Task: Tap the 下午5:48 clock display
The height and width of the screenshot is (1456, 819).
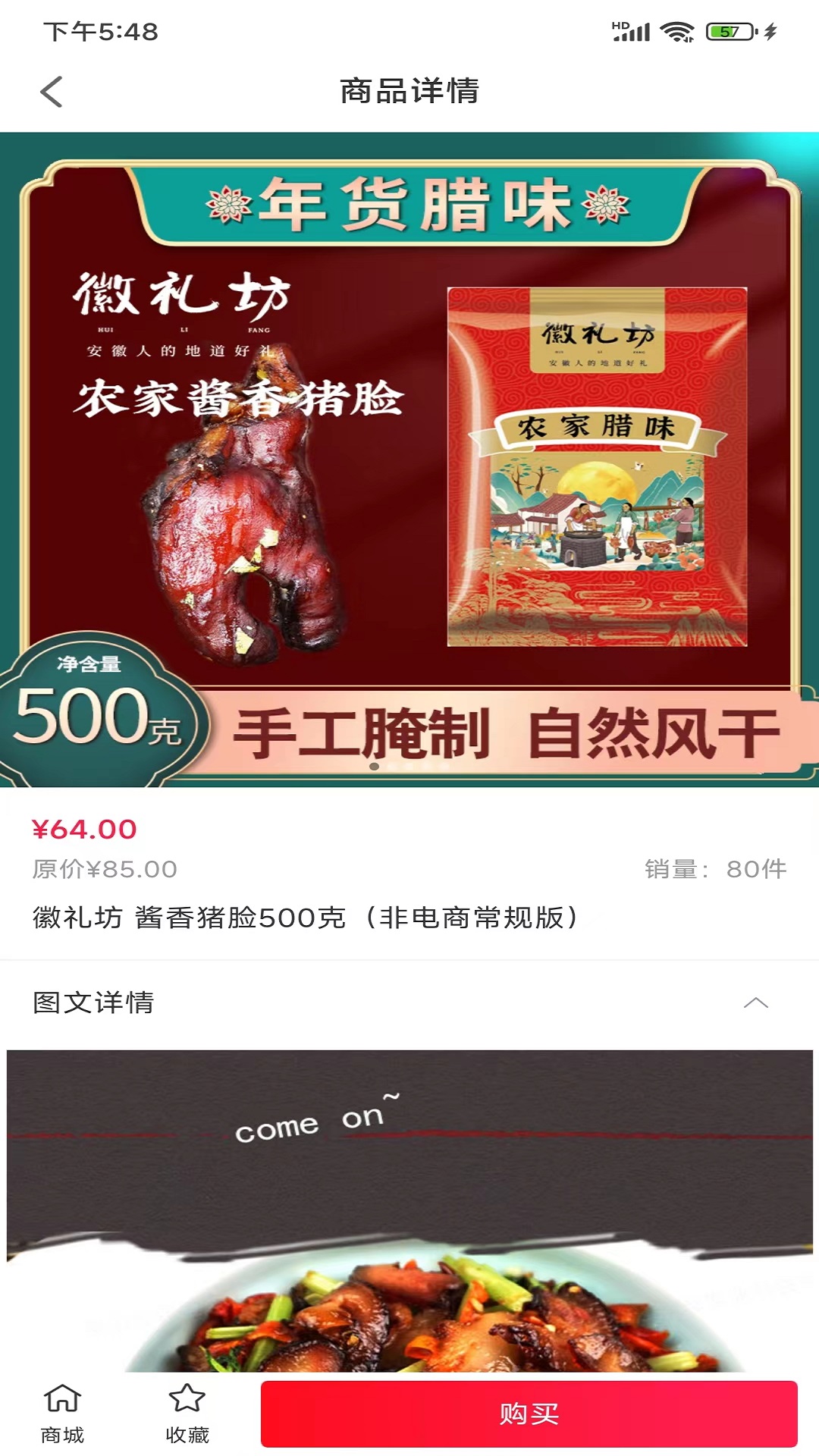Action: (99, 30)
